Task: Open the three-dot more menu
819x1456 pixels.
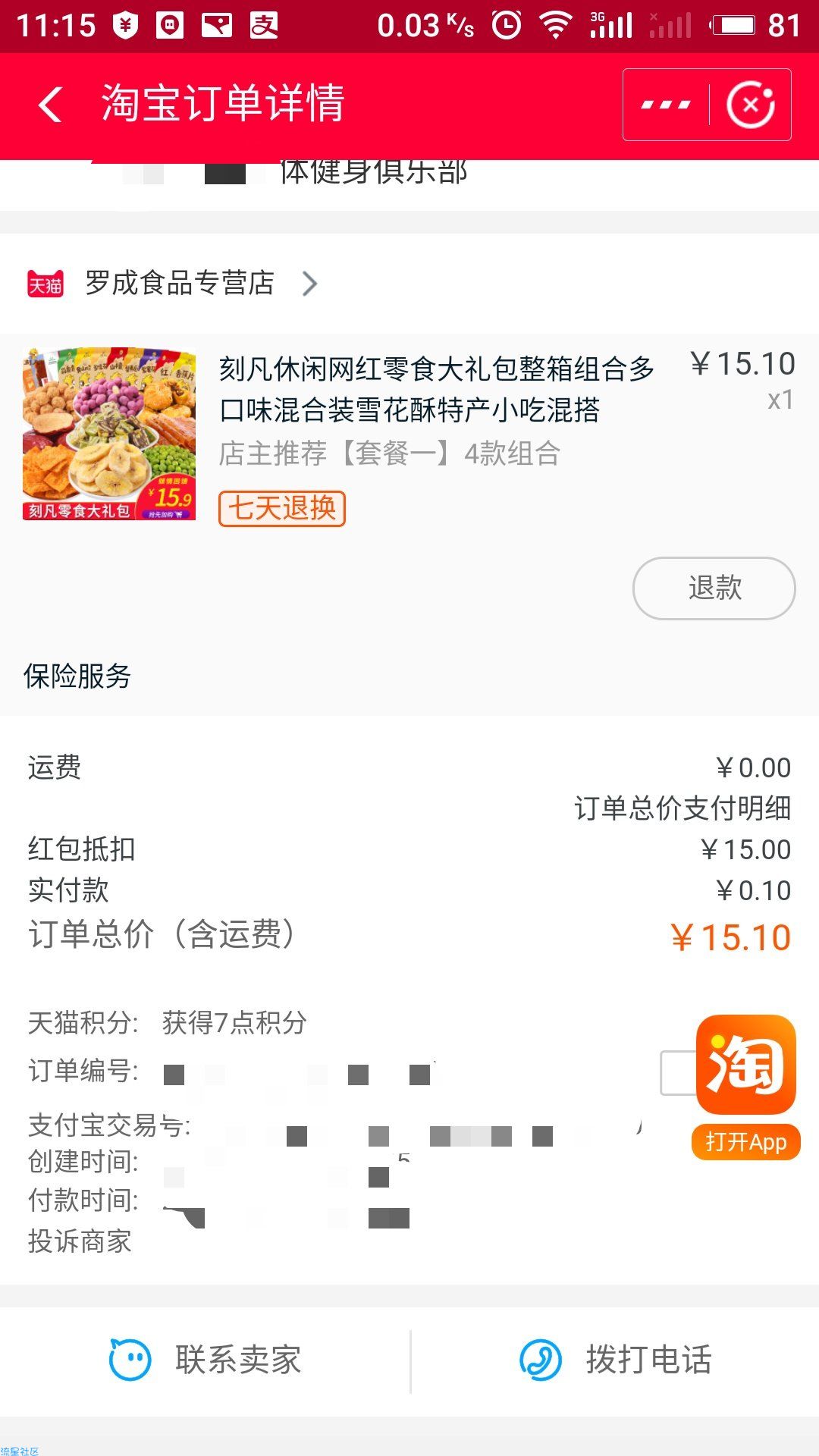Action: coord(666,105)
